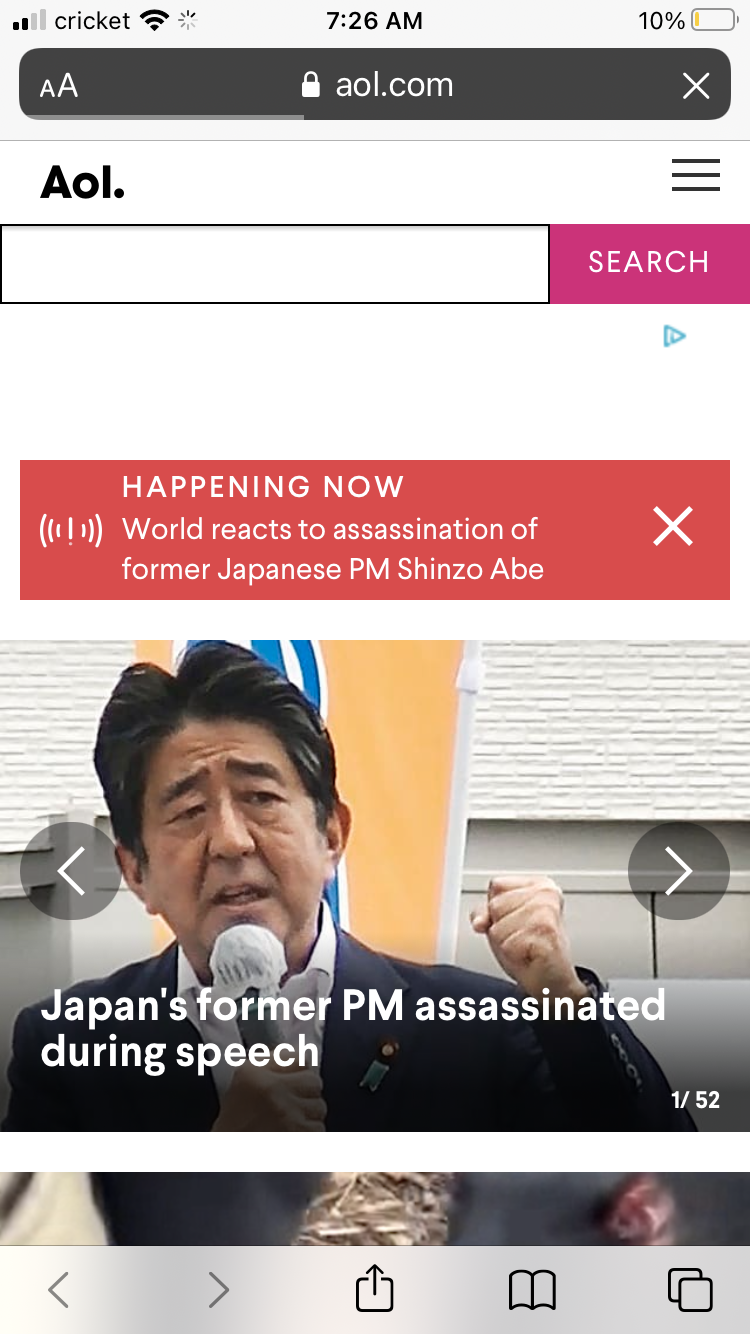Screen dimensions: 750x1334
Task: Open the AdChoices ad info icon
Action: tap(675, 336)
